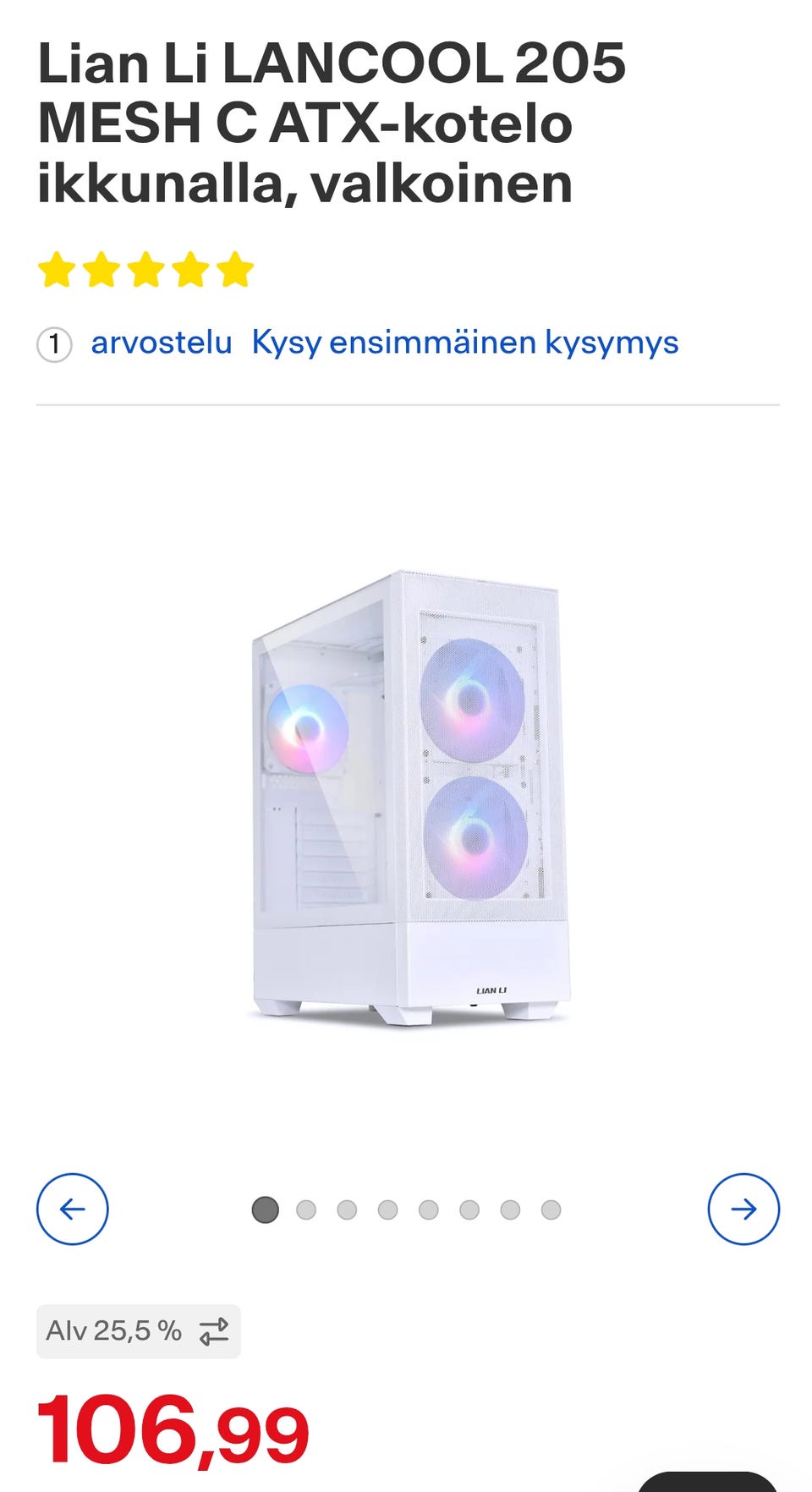The width and height of the screenshot is (812, 1492).
Task: Click the Lian Li case product photo
Action: click(x=406, y=795)
